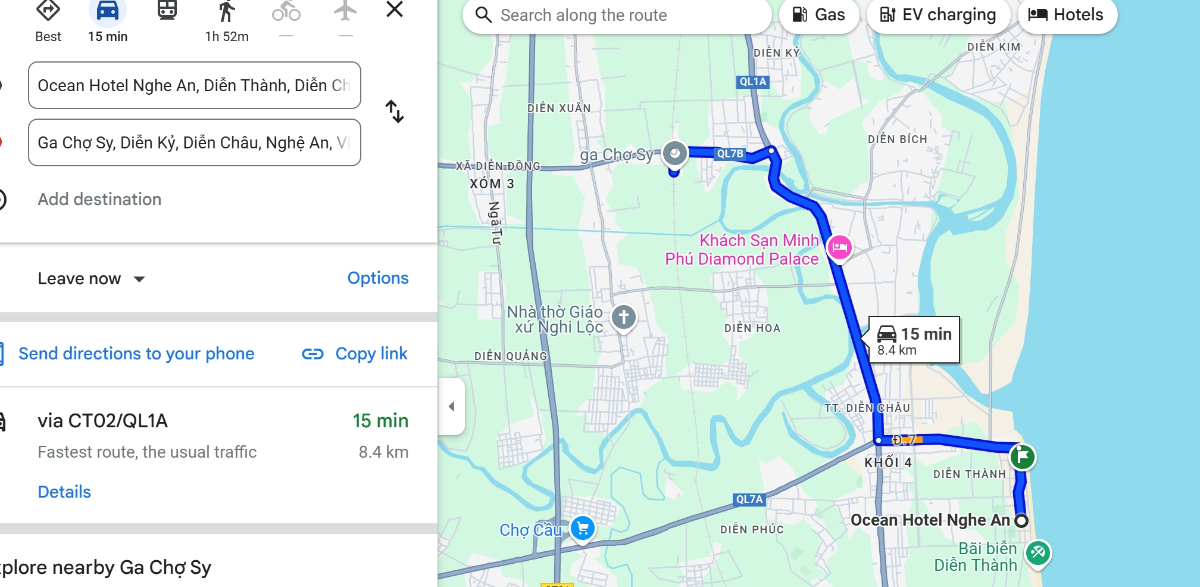Image resolution: width=1200 pixels, height=587 pixels.
Task: Show Gas stations along route
Action: tap(818, 15)
